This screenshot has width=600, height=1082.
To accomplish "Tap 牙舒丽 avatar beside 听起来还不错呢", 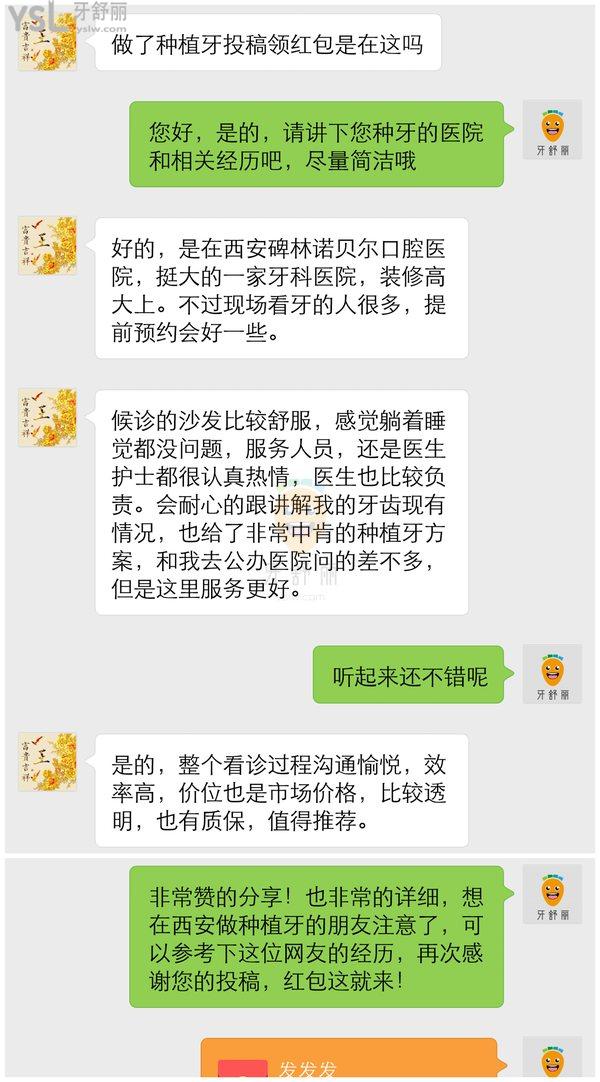I will (551, 673).
